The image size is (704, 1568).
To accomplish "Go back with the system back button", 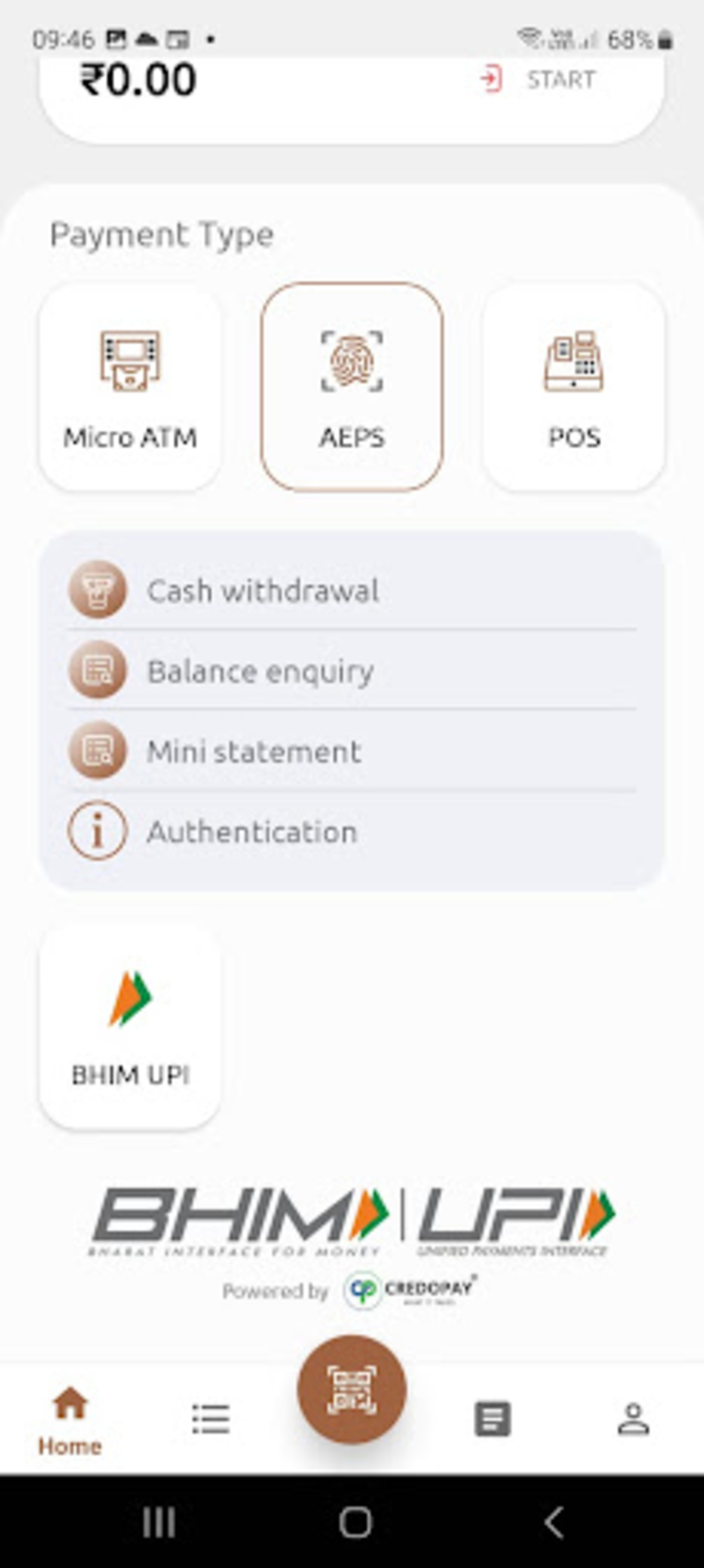I will coord(554,1522).
